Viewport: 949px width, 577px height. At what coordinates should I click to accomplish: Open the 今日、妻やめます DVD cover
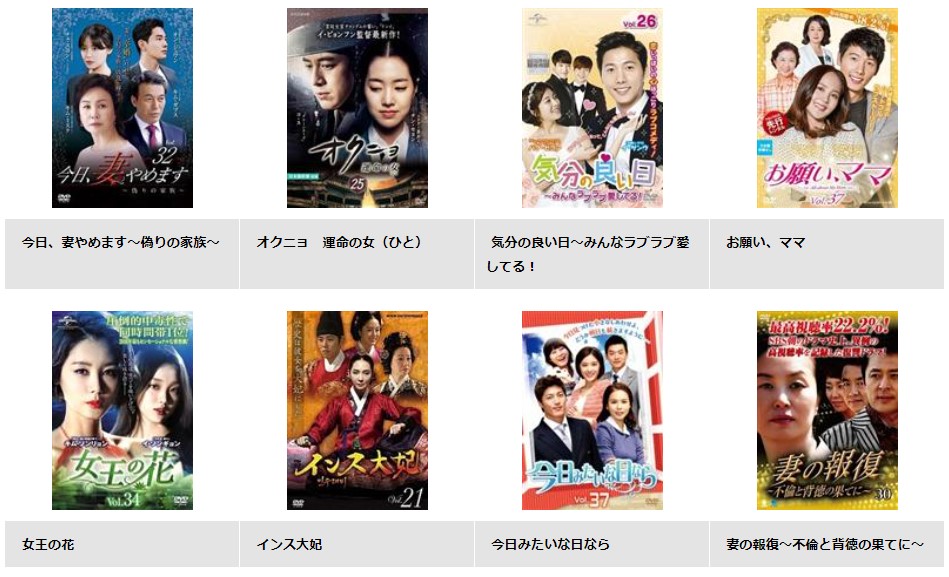122,108
